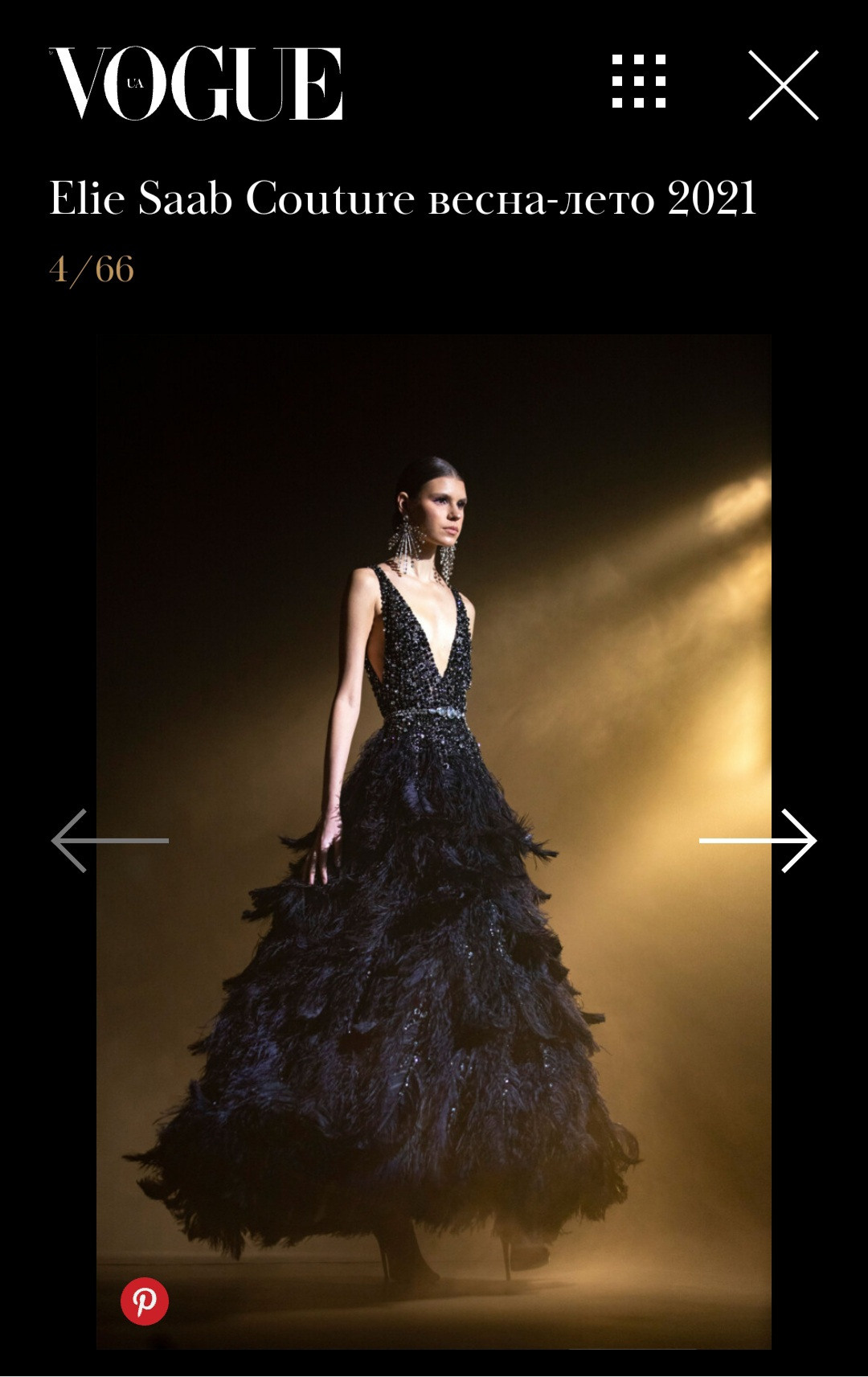Go to the next gallery photo

(x=758, y=841)
